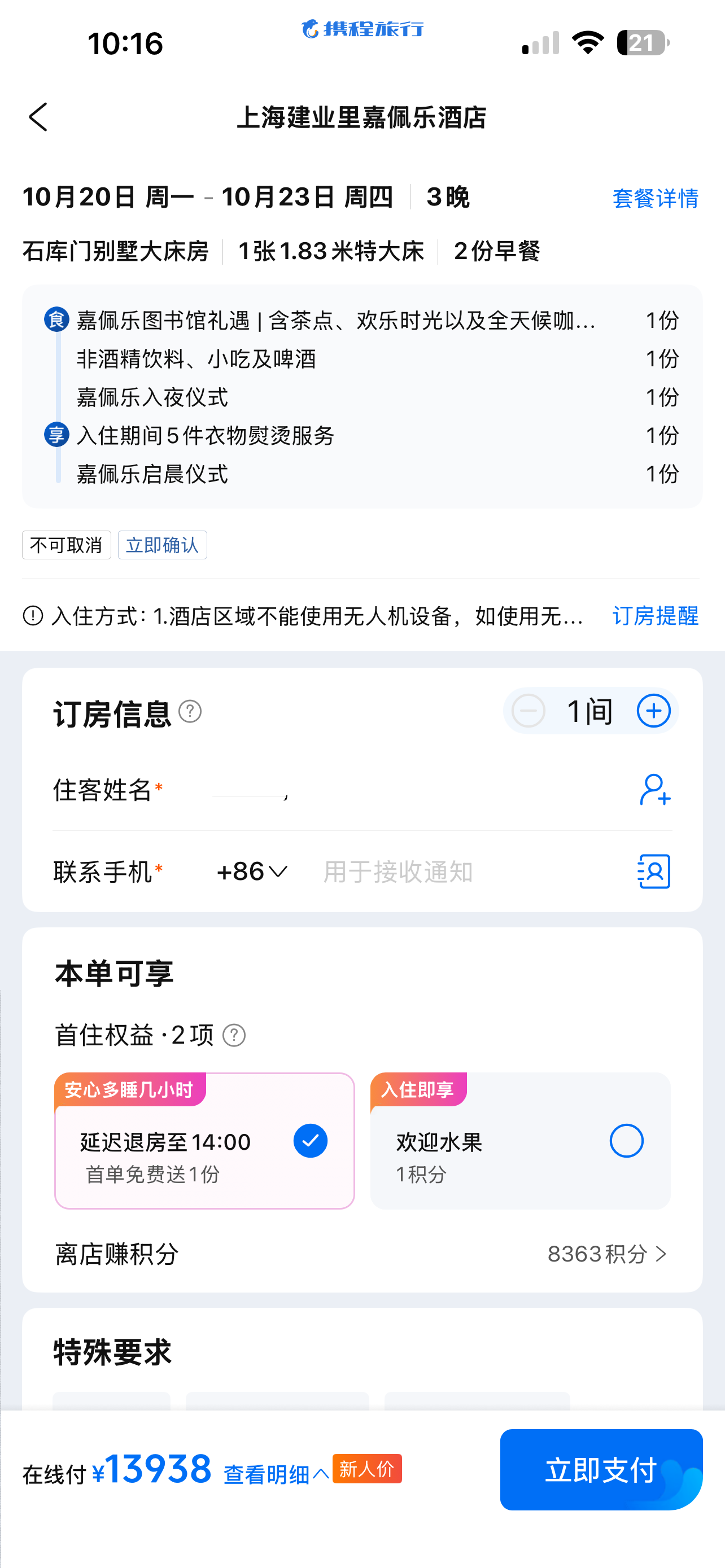This screenshot has width=725, height=1568.
Task: Add a guest from the saved guests icon
Action: click(x=654, y=790)
